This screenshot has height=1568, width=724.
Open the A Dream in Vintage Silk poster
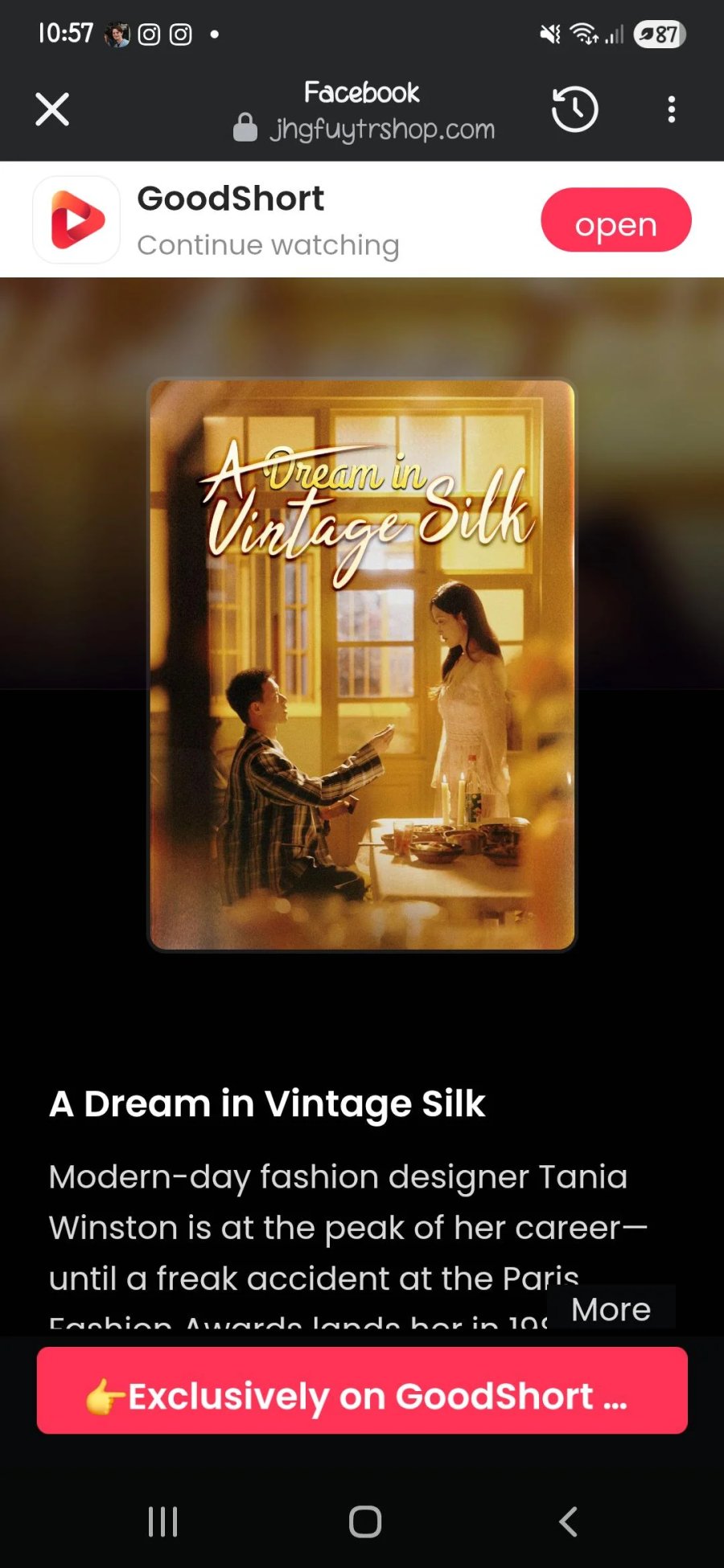click(x=362, y=664)
